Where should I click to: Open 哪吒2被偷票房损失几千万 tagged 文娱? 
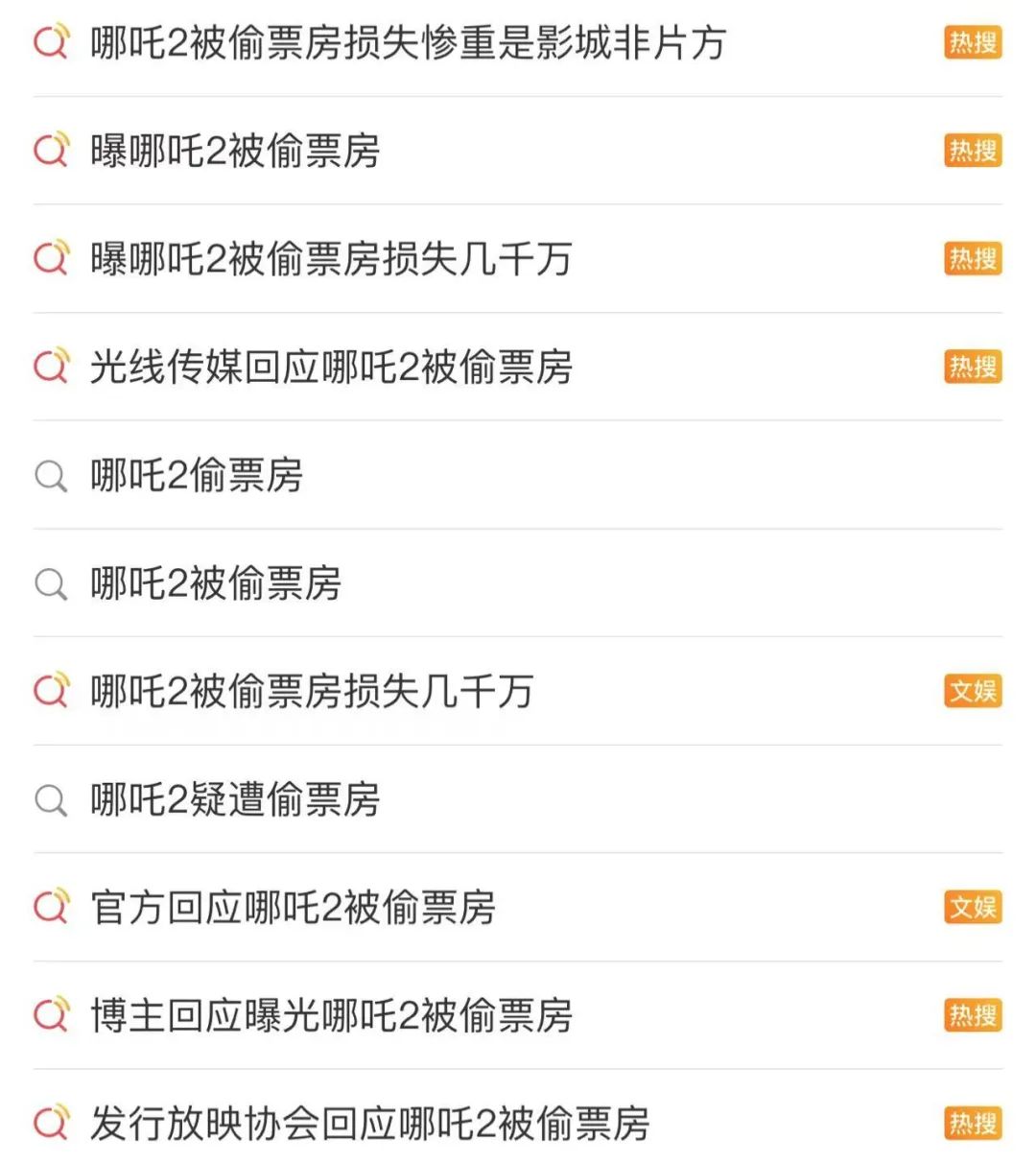(312, 692)
